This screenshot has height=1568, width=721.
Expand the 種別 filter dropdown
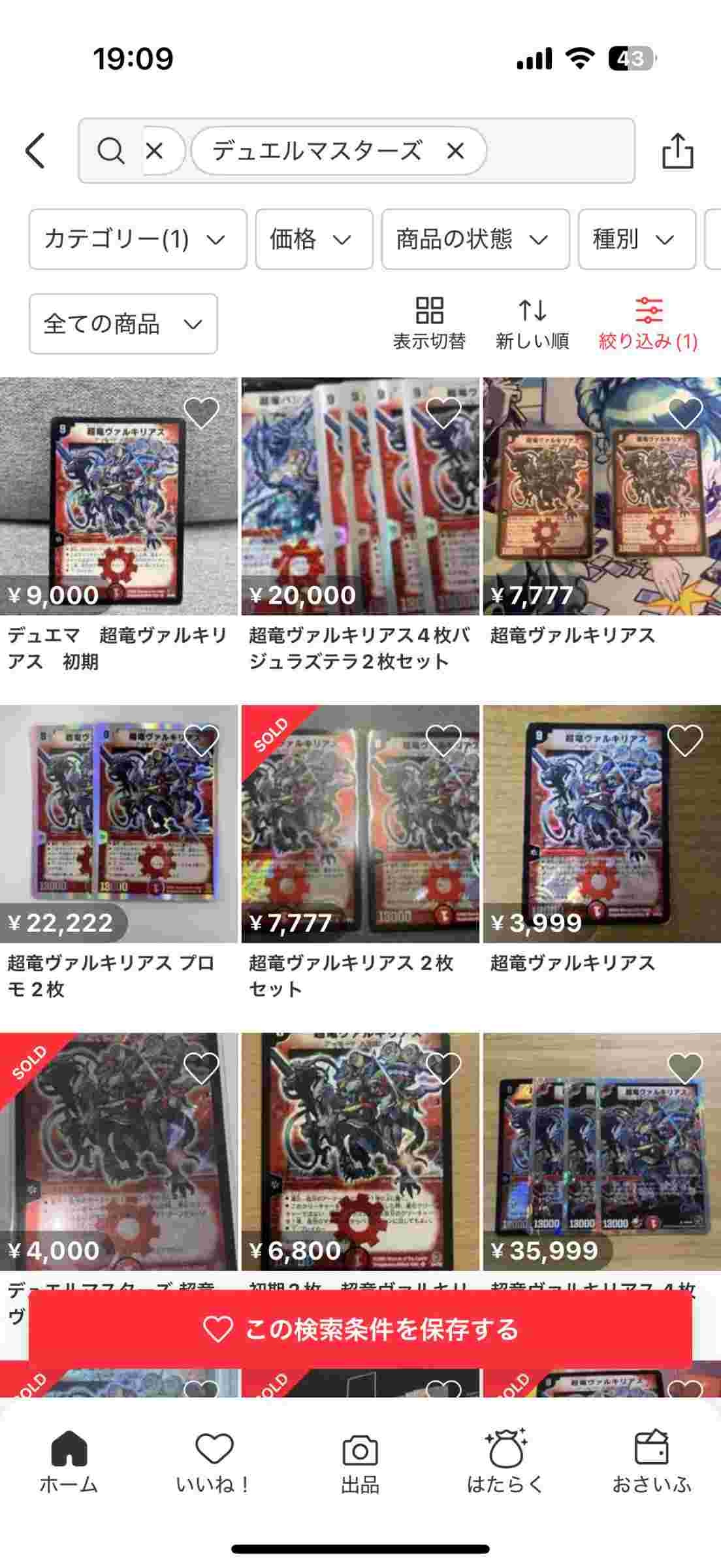[636, 239]
